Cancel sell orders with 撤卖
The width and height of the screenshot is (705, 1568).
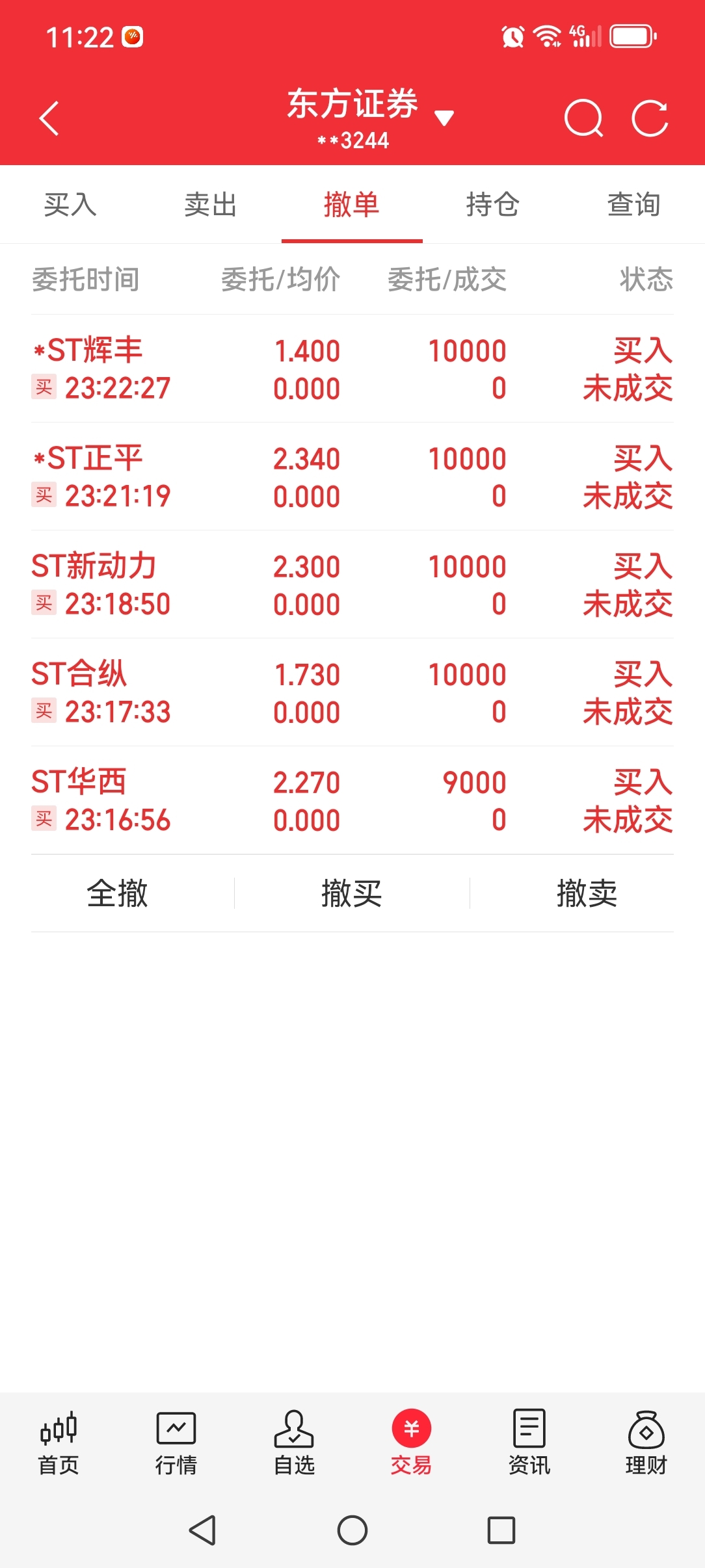(587, 893)
